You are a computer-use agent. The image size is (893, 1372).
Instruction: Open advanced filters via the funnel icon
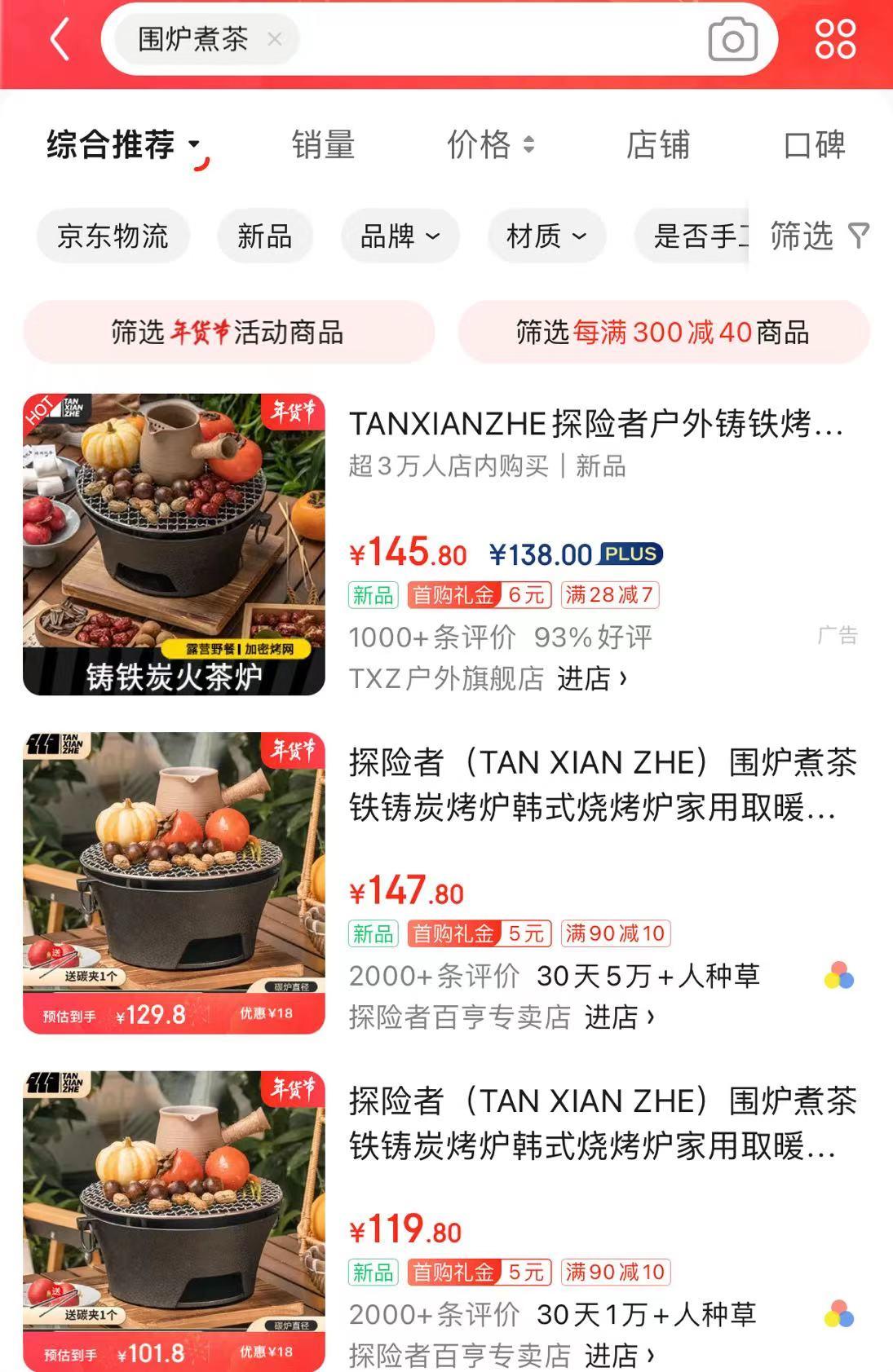point(858,236)
